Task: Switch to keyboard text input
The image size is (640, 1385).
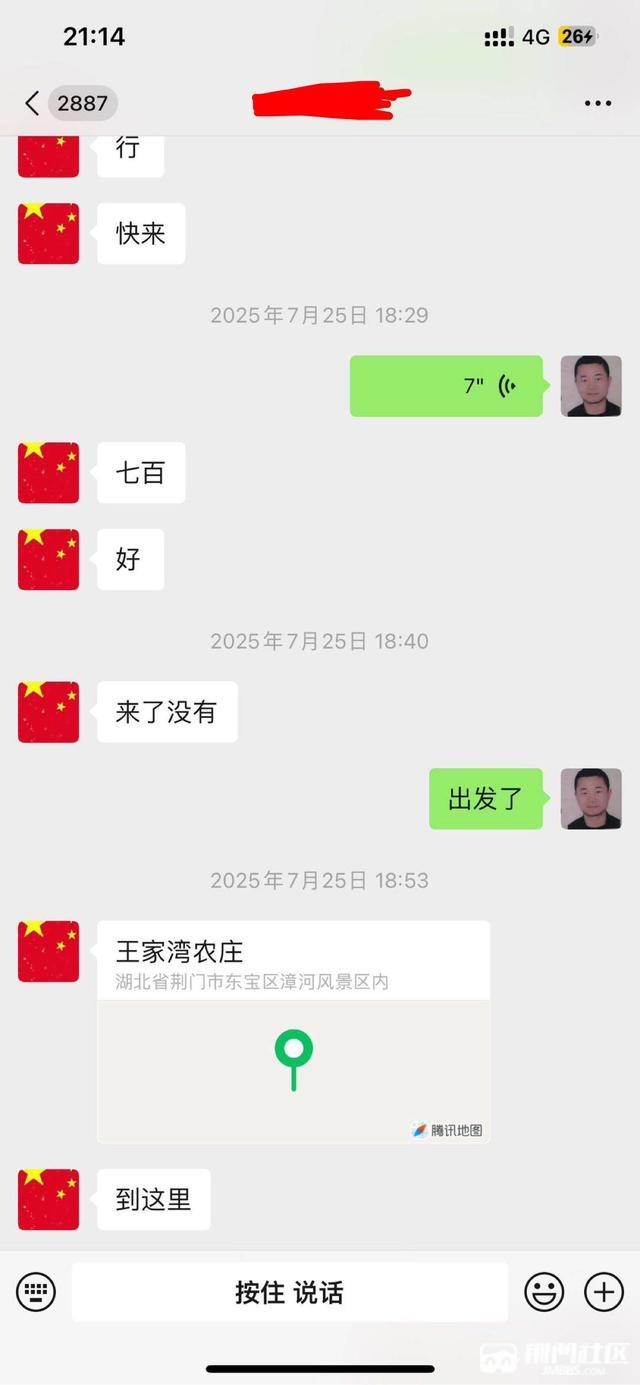Action: 36,1292
